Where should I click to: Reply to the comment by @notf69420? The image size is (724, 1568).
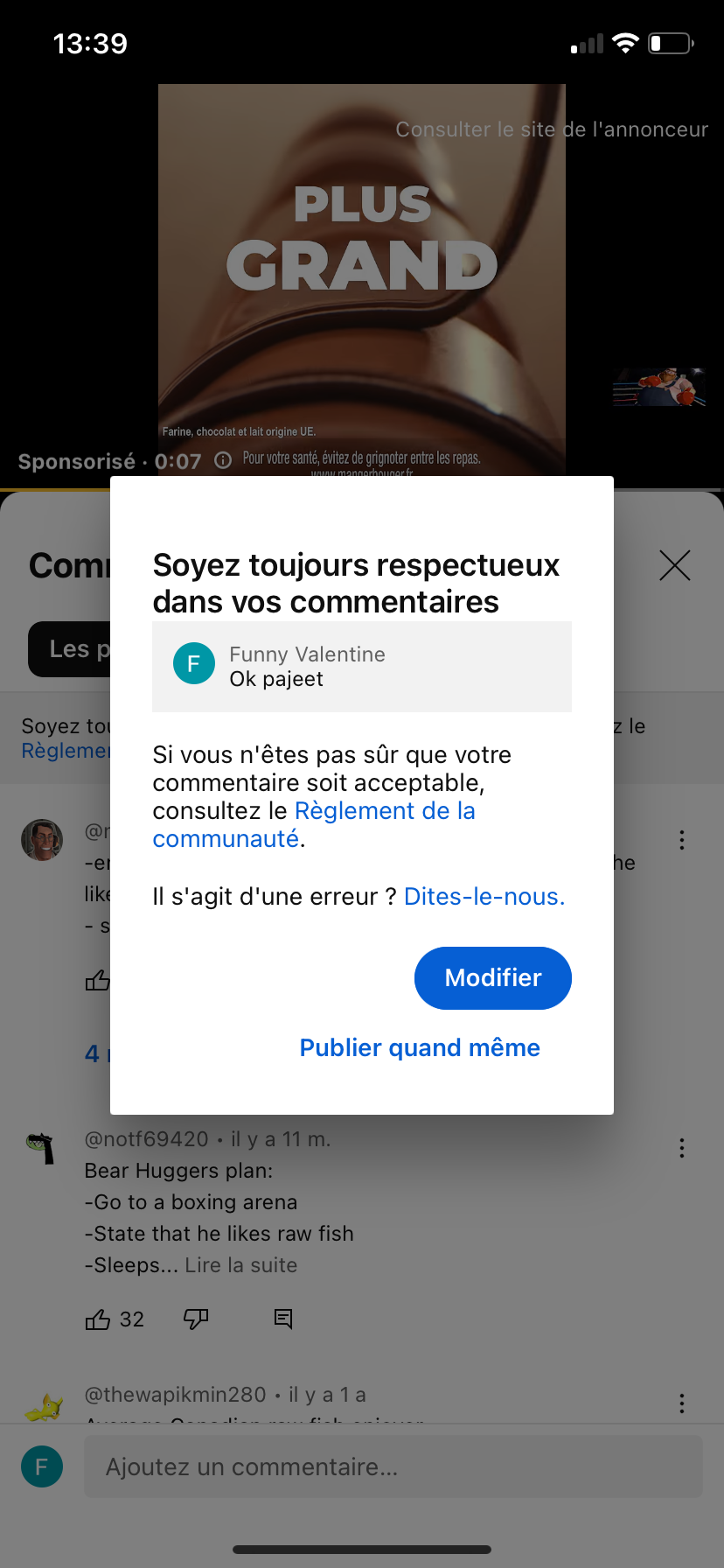[283, 1319]
